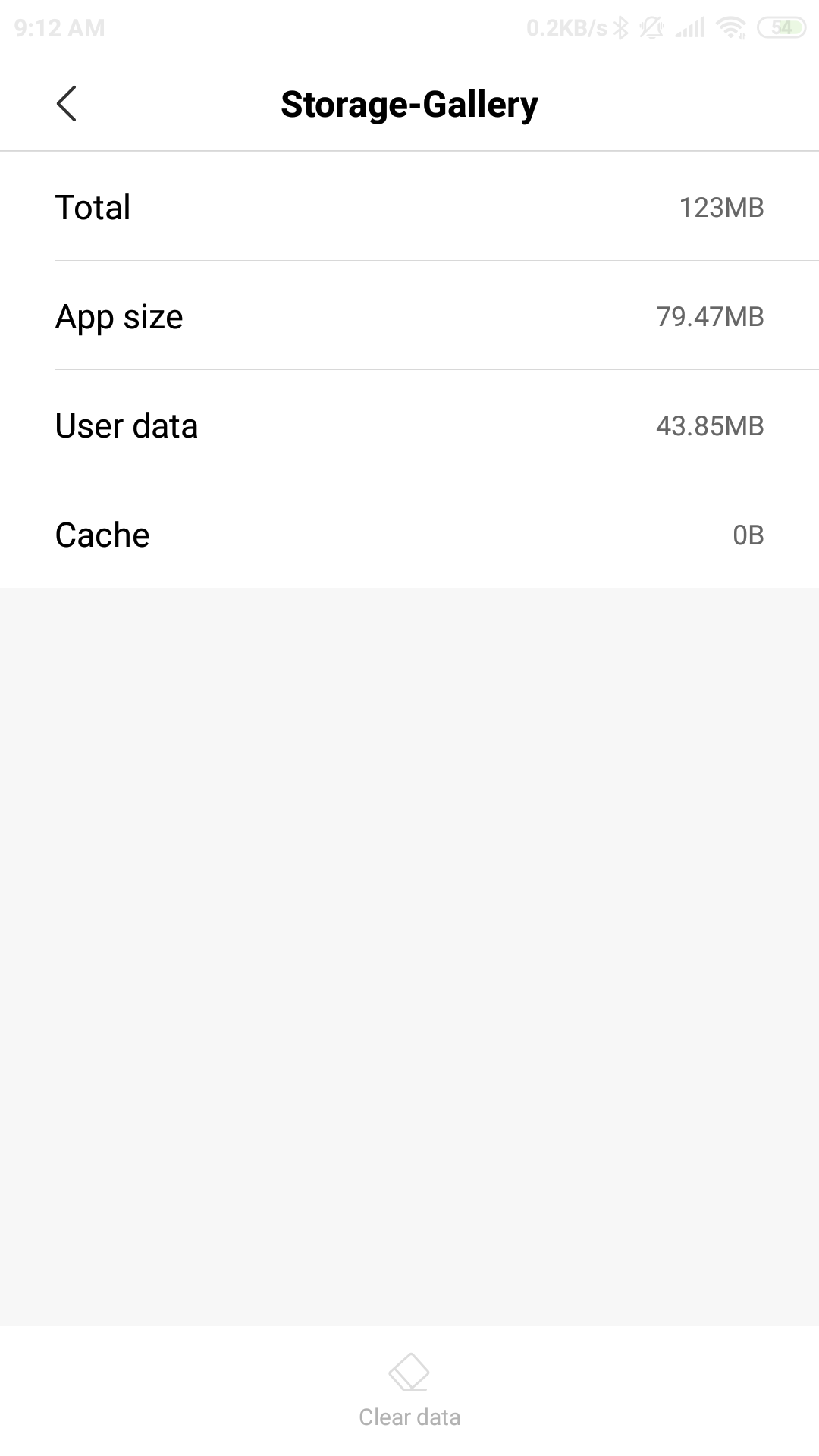Go back from Storage-Gallery screen

[67, 104]
